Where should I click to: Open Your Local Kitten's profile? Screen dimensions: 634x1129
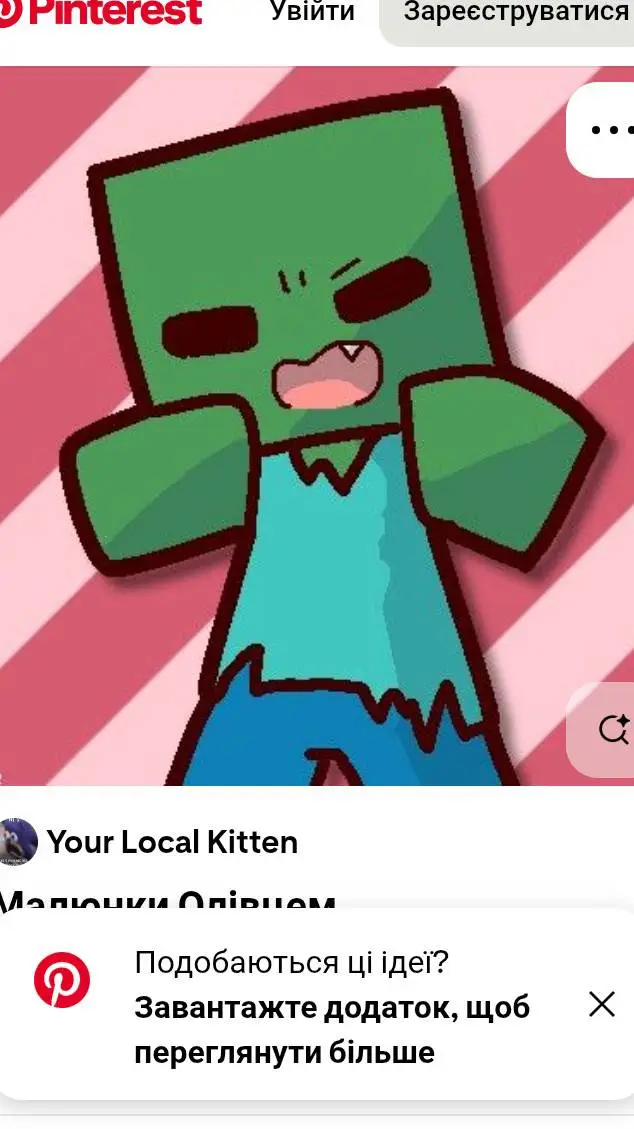click(171, 842)
